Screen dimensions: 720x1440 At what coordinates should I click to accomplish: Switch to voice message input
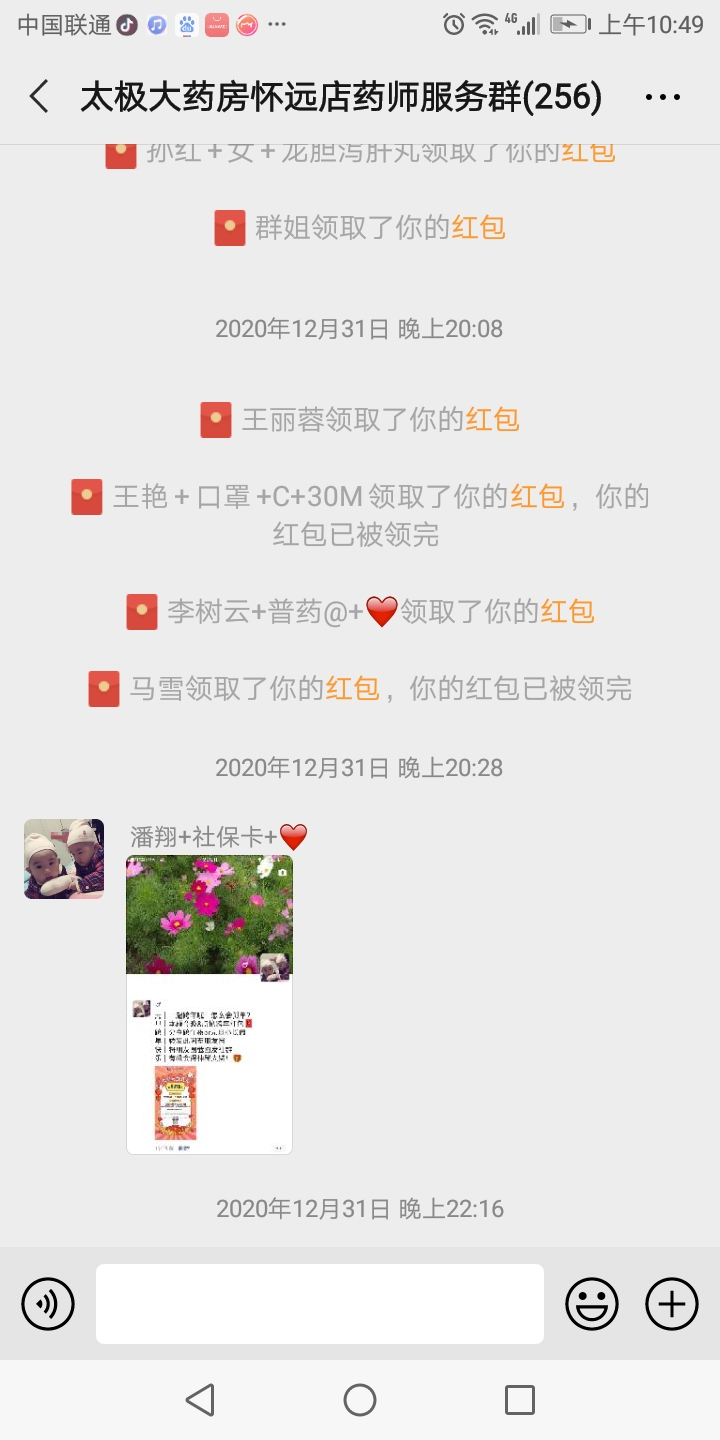pyautogui.click(x=48, y=1304)
